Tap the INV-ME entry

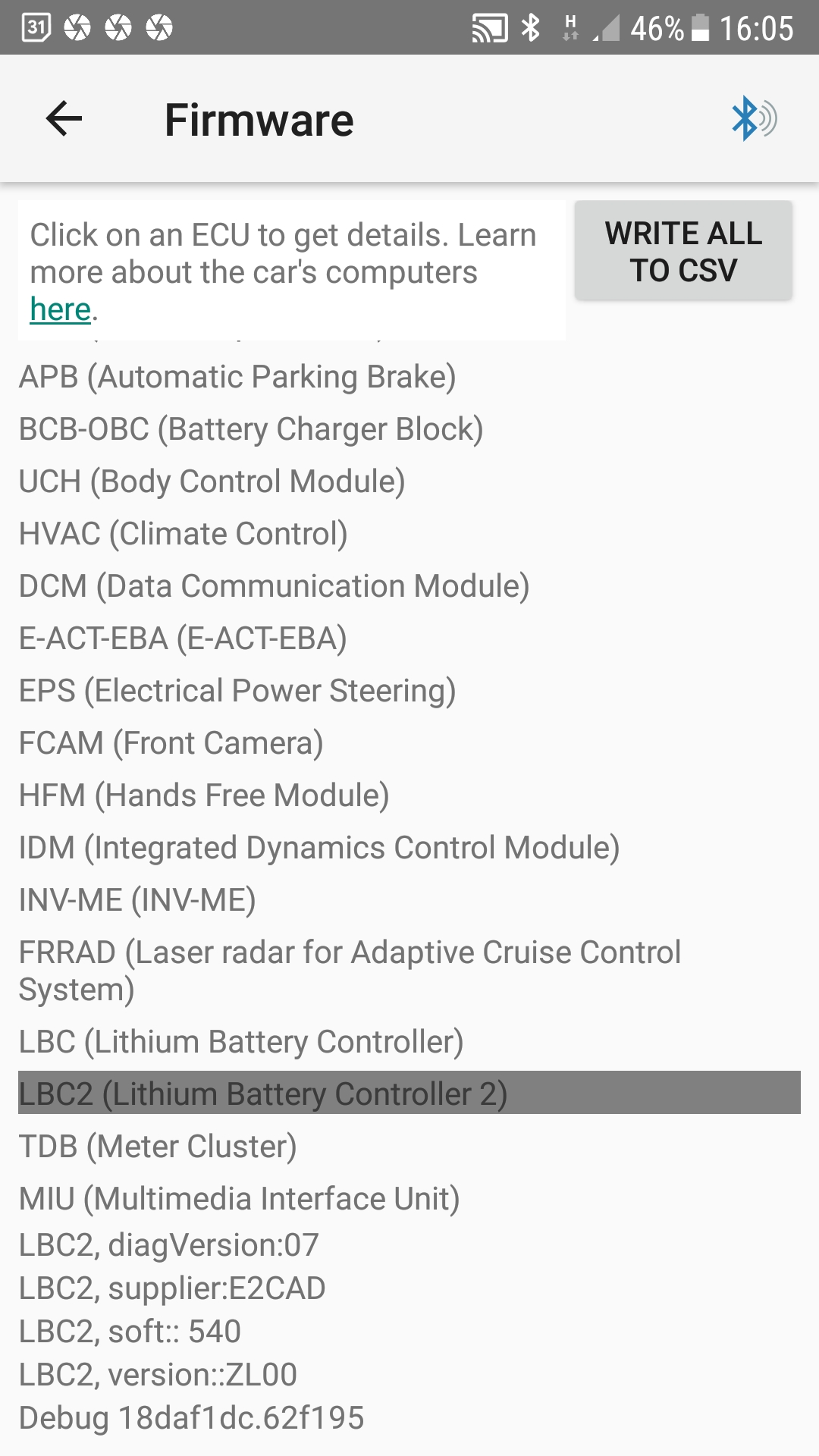(x=409, y=900)
